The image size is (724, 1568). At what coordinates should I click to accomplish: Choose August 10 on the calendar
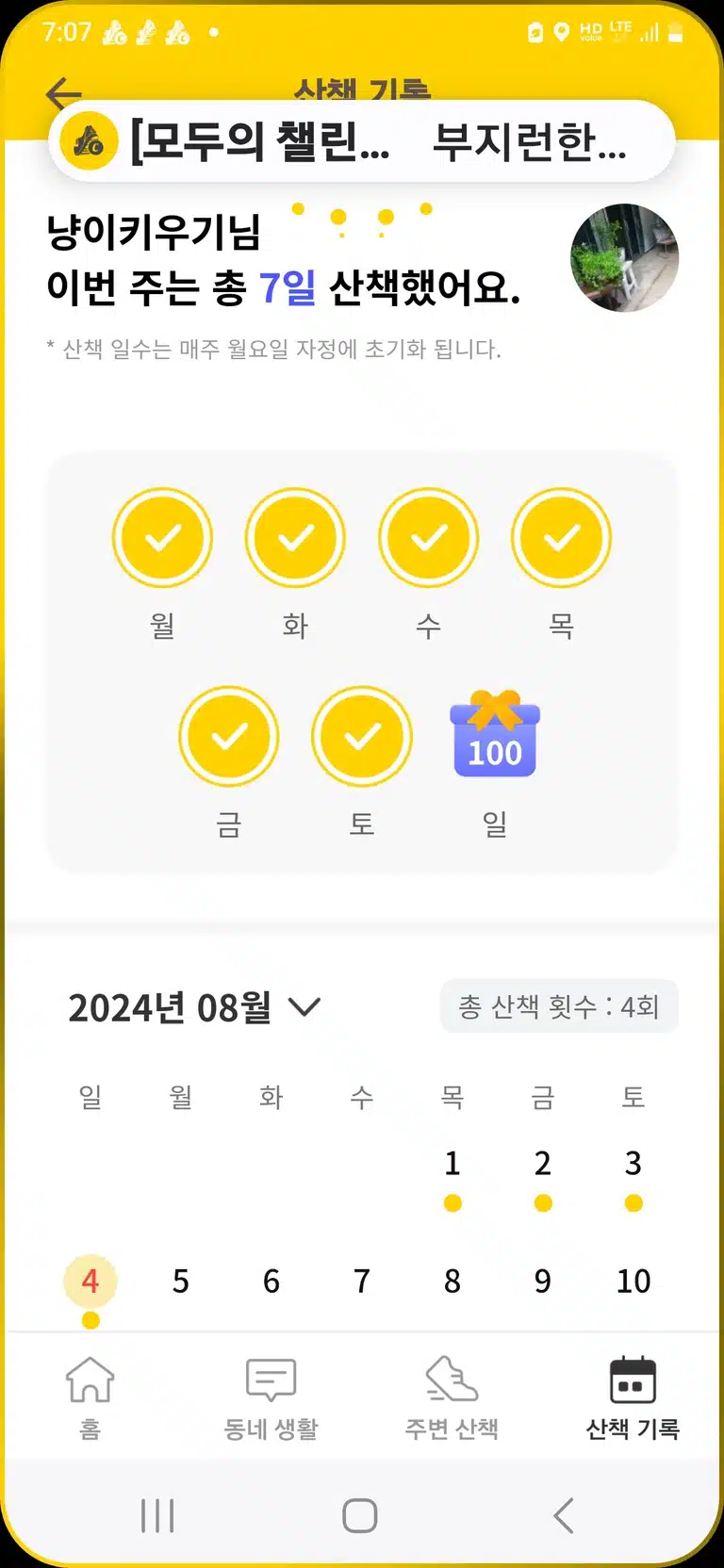(x=633, y=1282)
